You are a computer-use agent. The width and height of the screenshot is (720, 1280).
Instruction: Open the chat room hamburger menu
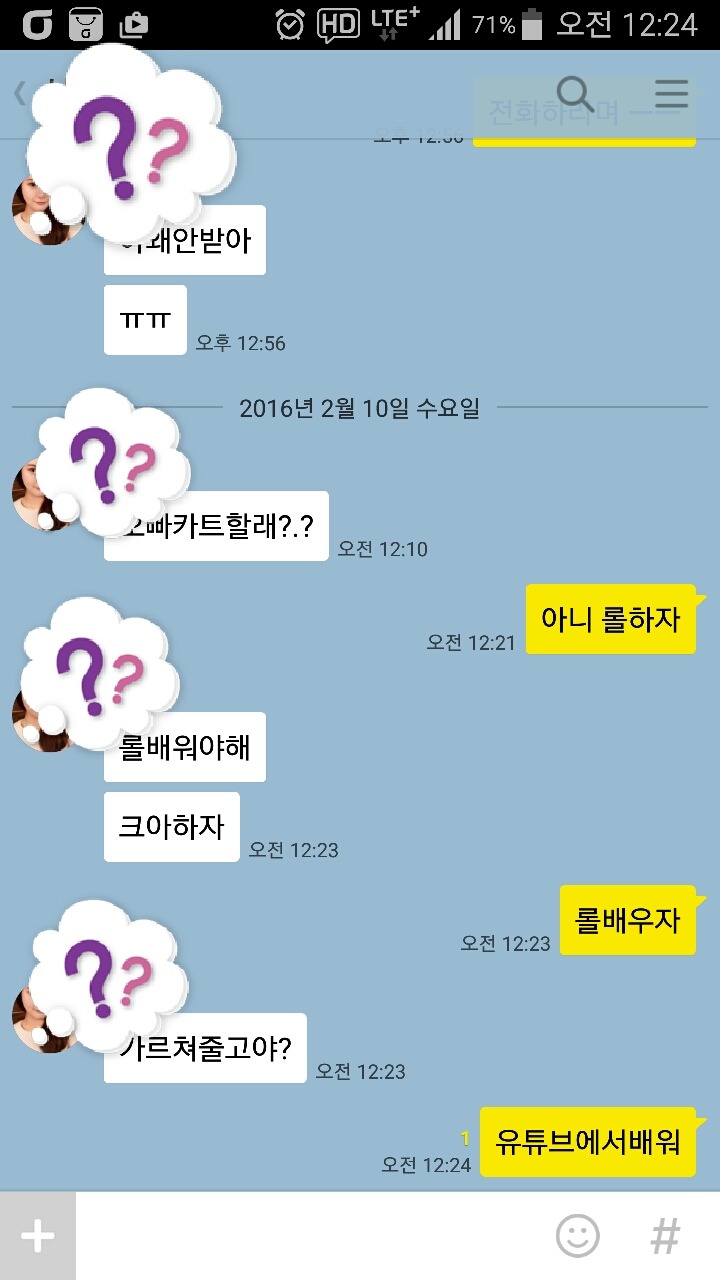click(x=671, y=94)
